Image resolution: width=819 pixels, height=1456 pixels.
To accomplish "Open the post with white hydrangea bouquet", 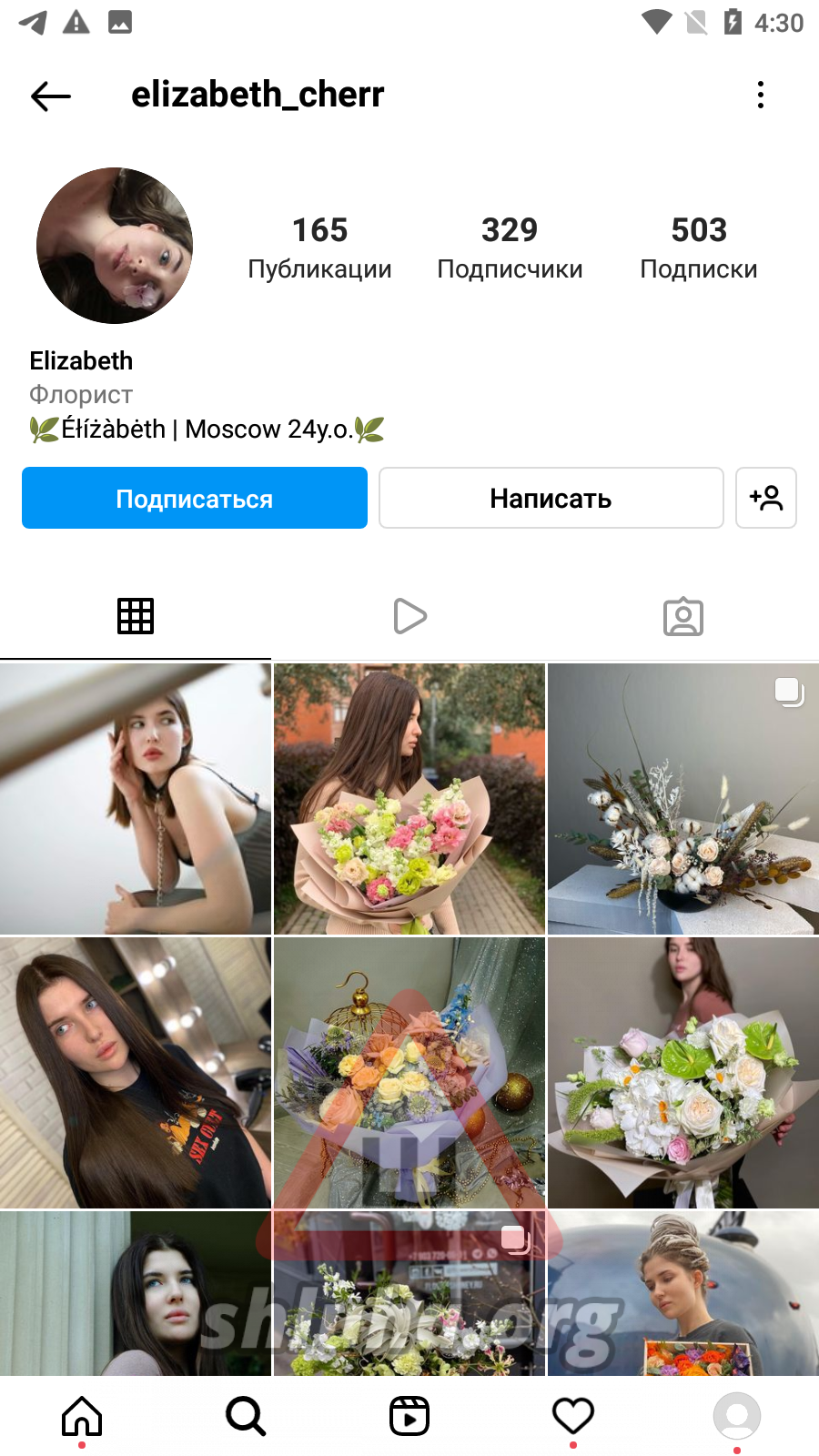I will click(x=683, y=1073).
